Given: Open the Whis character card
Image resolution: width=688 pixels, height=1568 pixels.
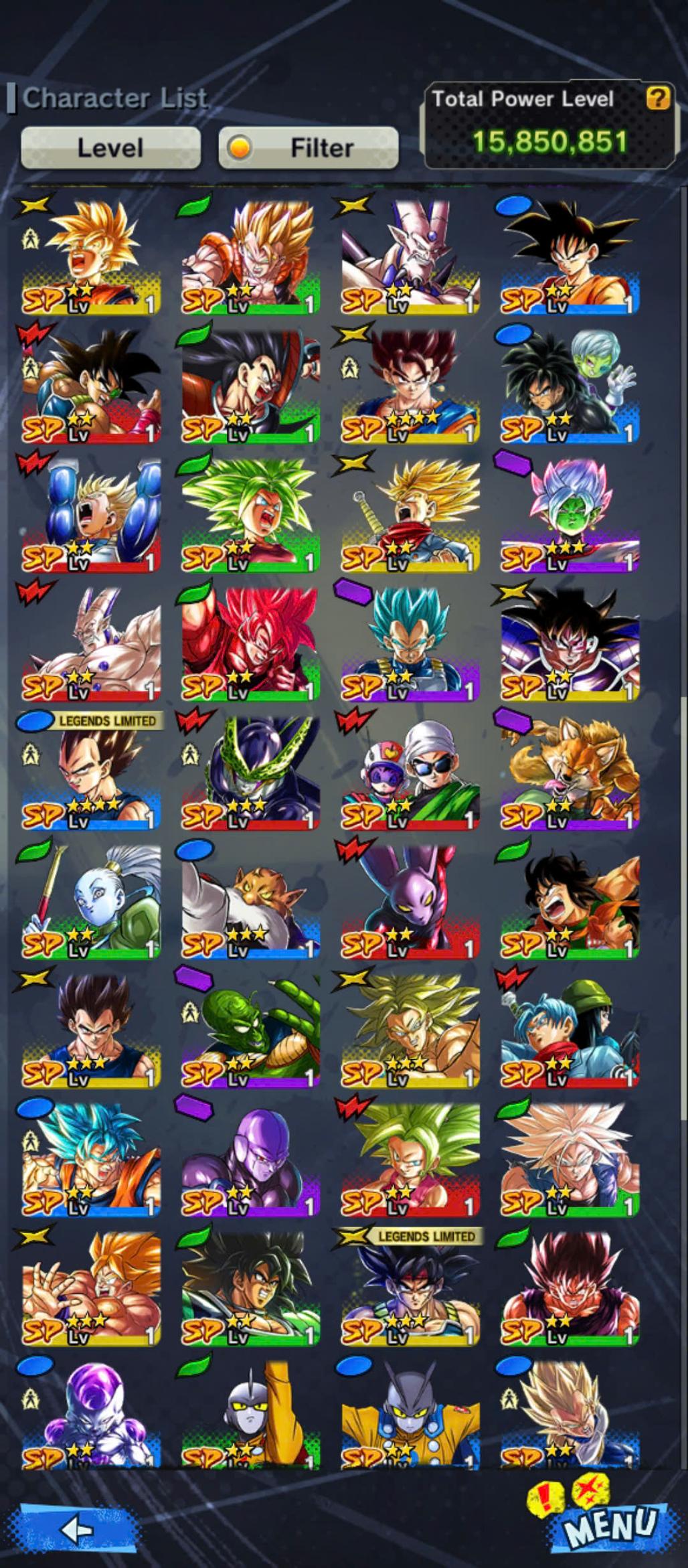Looking at the screenshot, I should tap(90, 902).
